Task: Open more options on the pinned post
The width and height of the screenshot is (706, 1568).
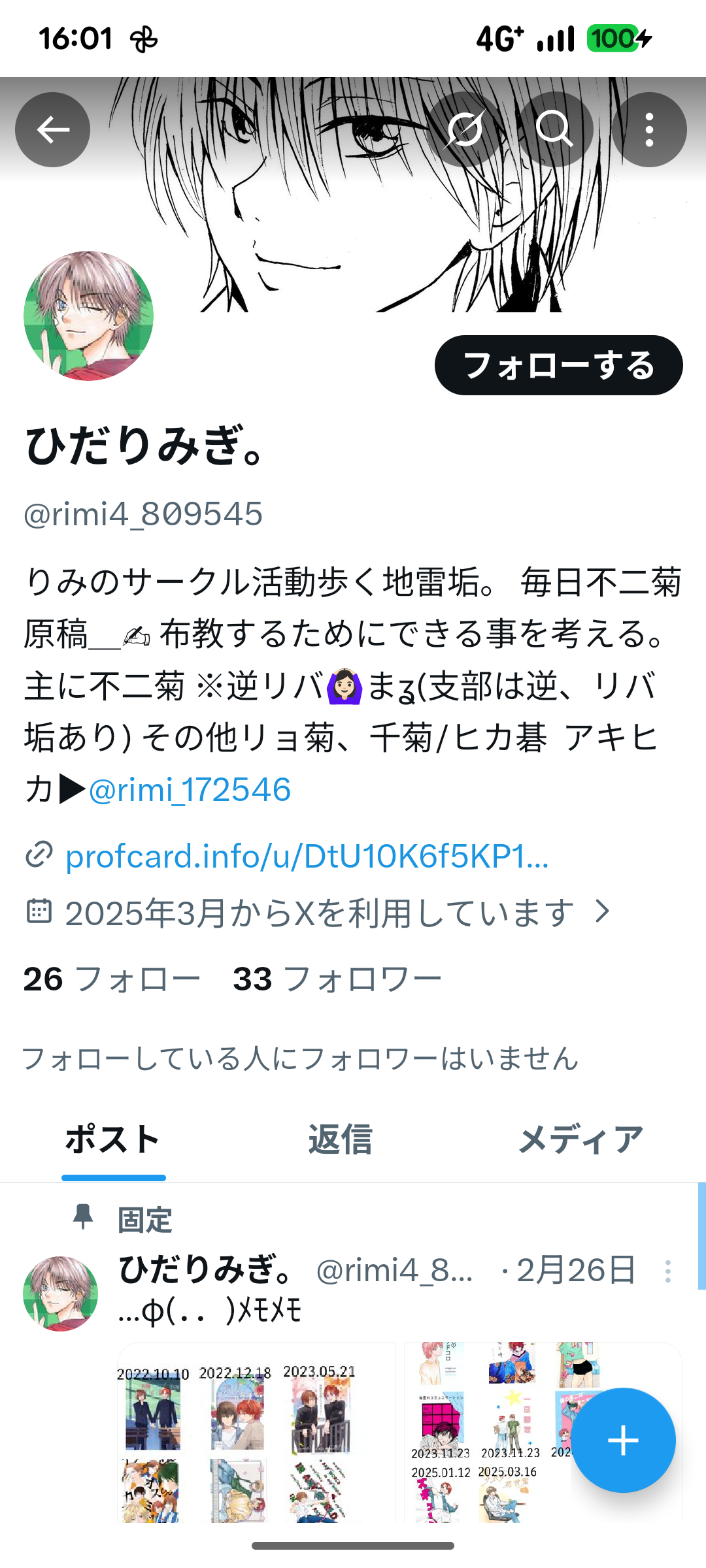Action: tap(667, 1271)
